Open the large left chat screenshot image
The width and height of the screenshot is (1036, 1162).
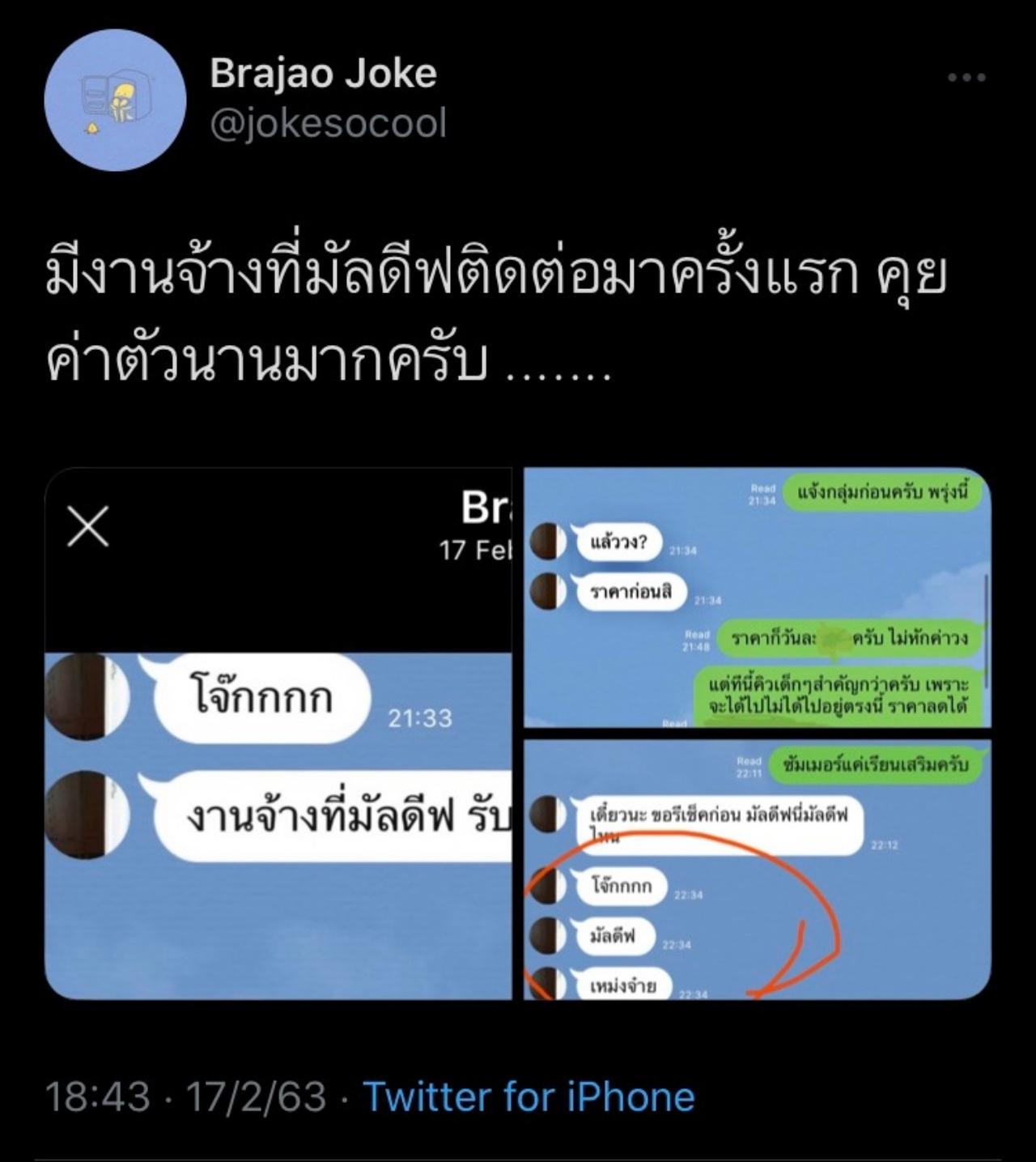click(x=278, y=733)
